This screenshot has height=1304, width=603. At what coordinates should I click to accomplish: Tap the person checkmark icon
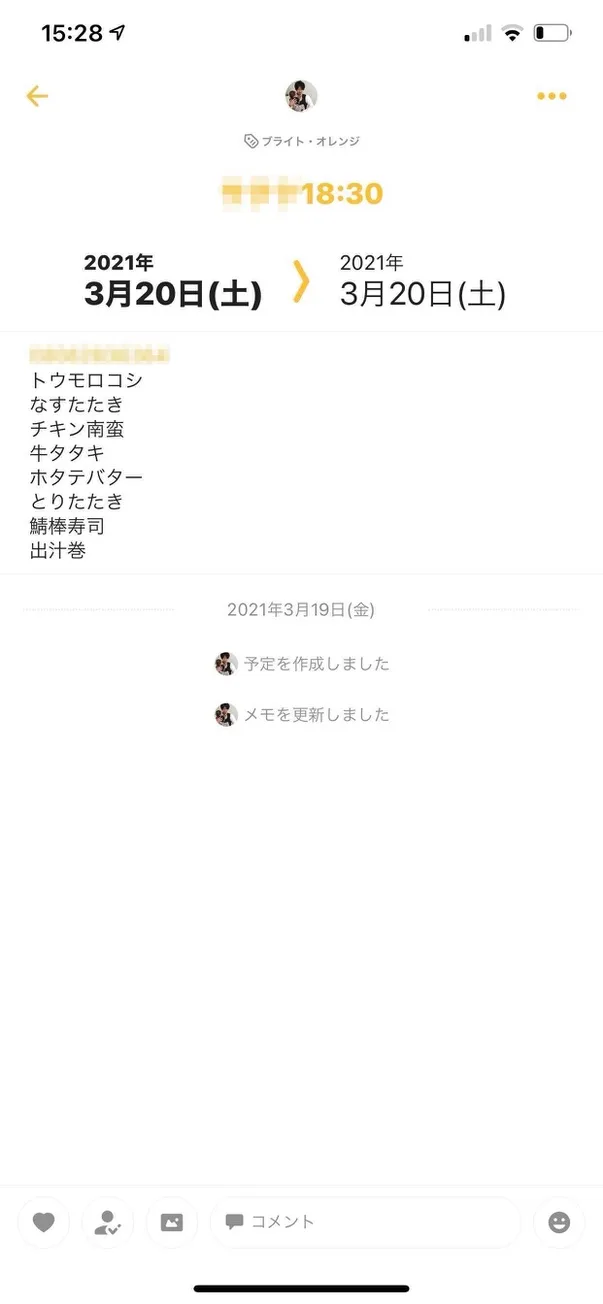[x=108, y=1222]
